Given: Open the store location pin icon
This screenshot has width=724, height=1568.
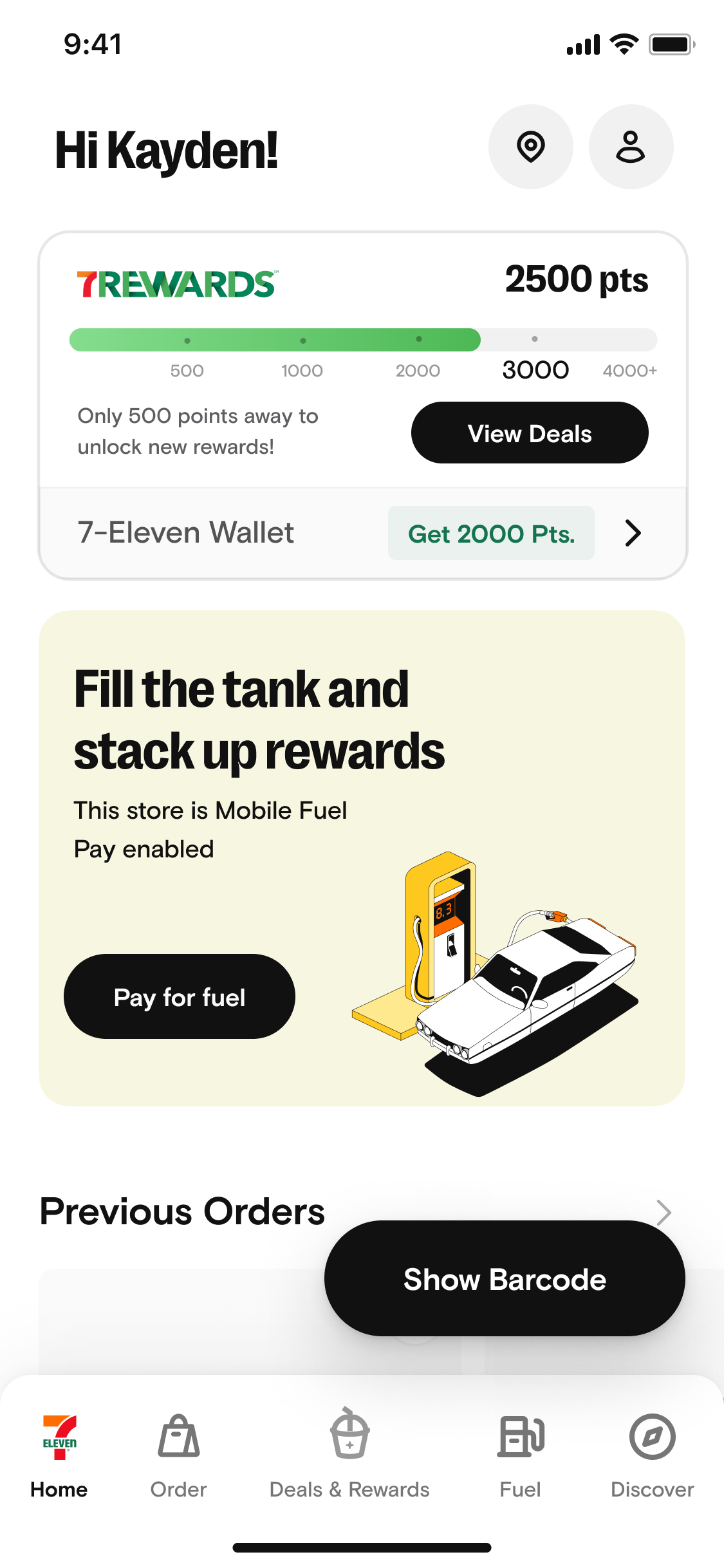Looking at the screenshot, I should (530, 147).
